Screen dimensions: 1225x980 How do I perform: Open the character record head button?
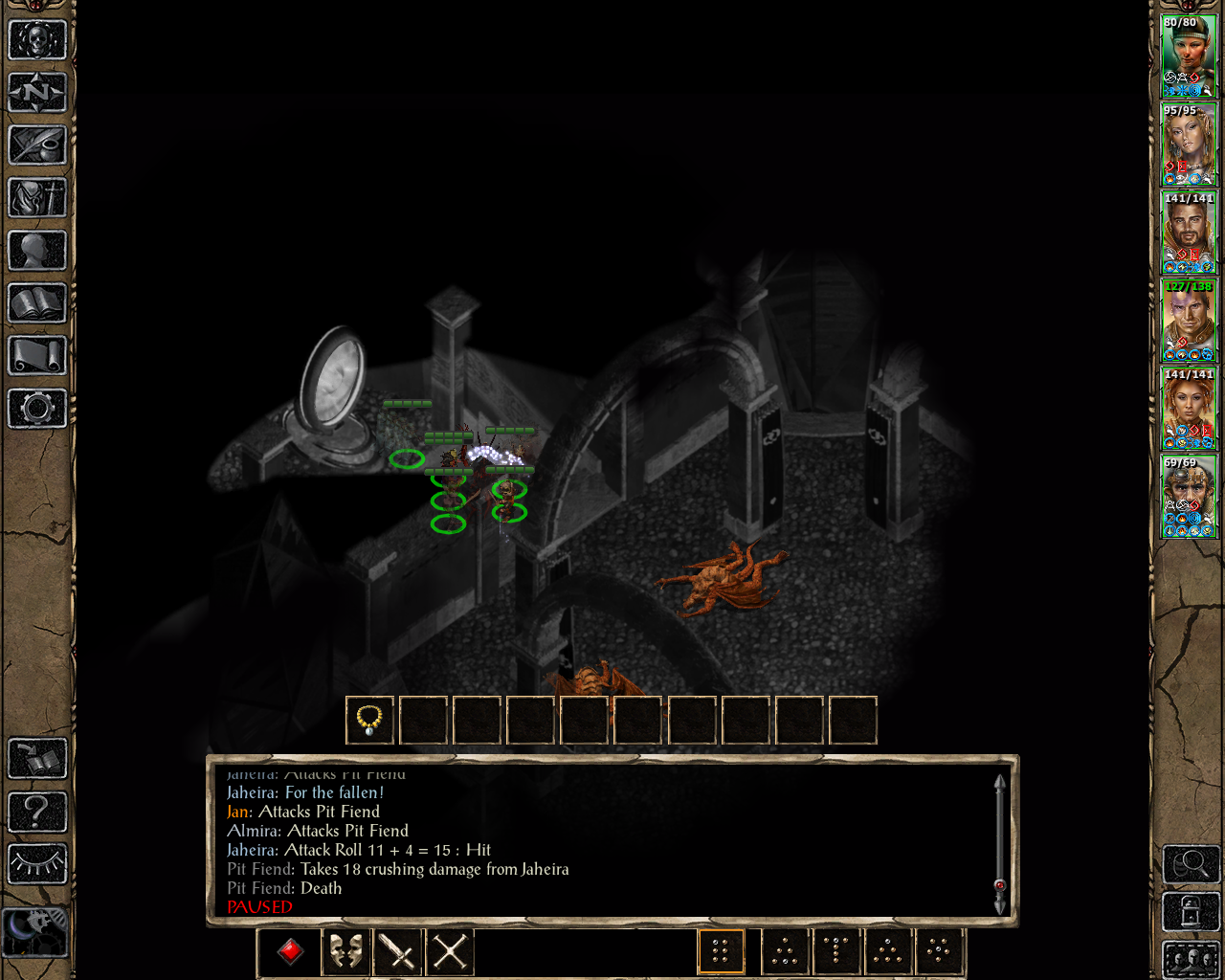(37, 251)
